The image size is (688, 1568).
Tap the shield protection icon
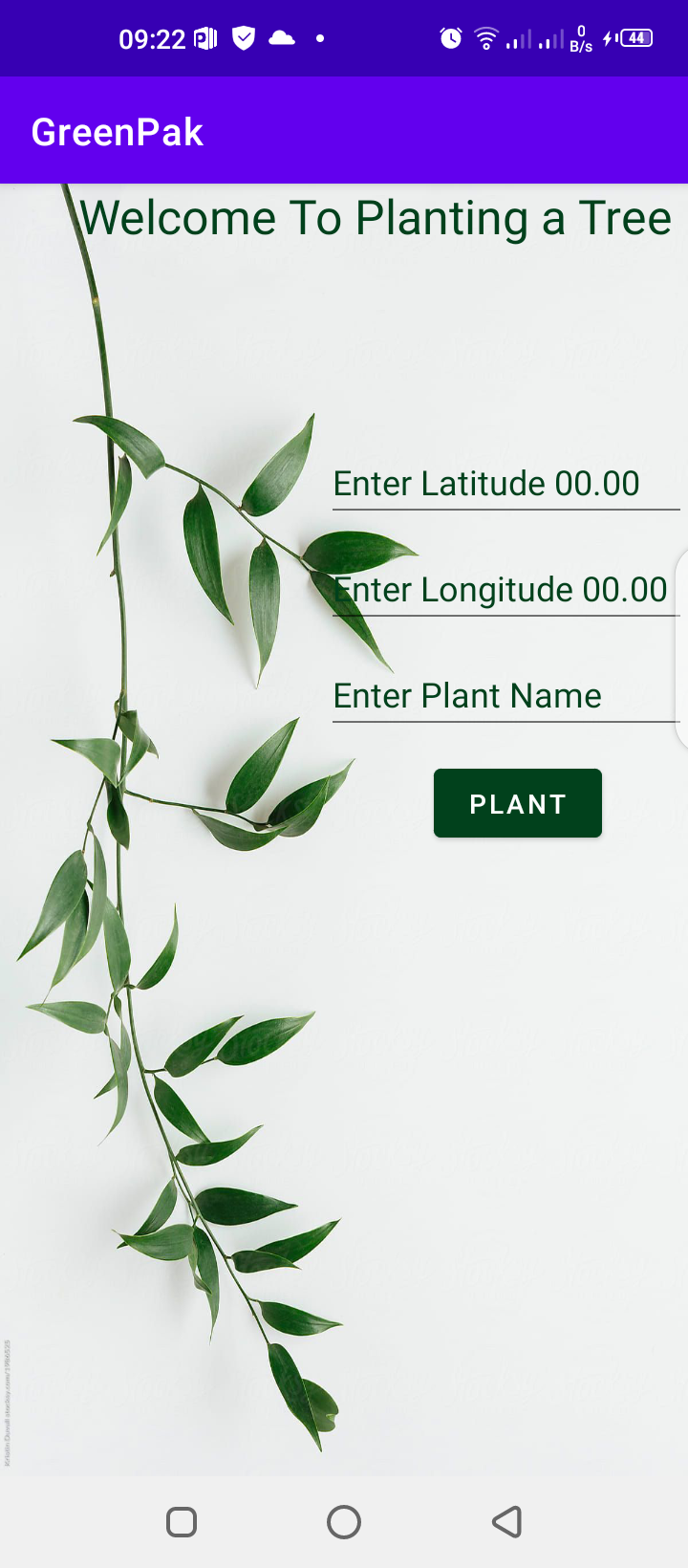(x=244, y=38)
